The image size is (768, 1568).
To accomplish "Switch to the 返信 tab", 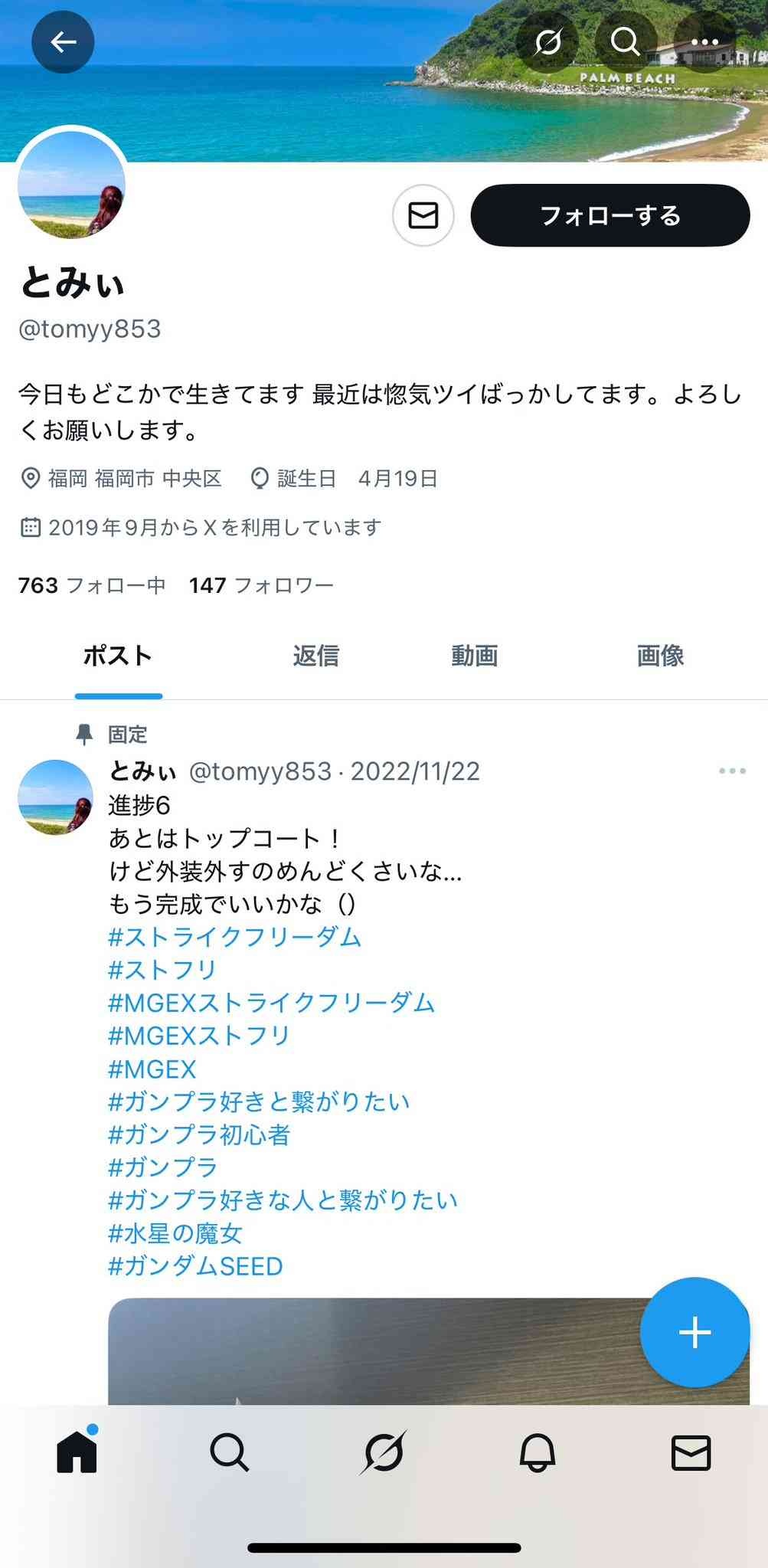I will [315, 656].
